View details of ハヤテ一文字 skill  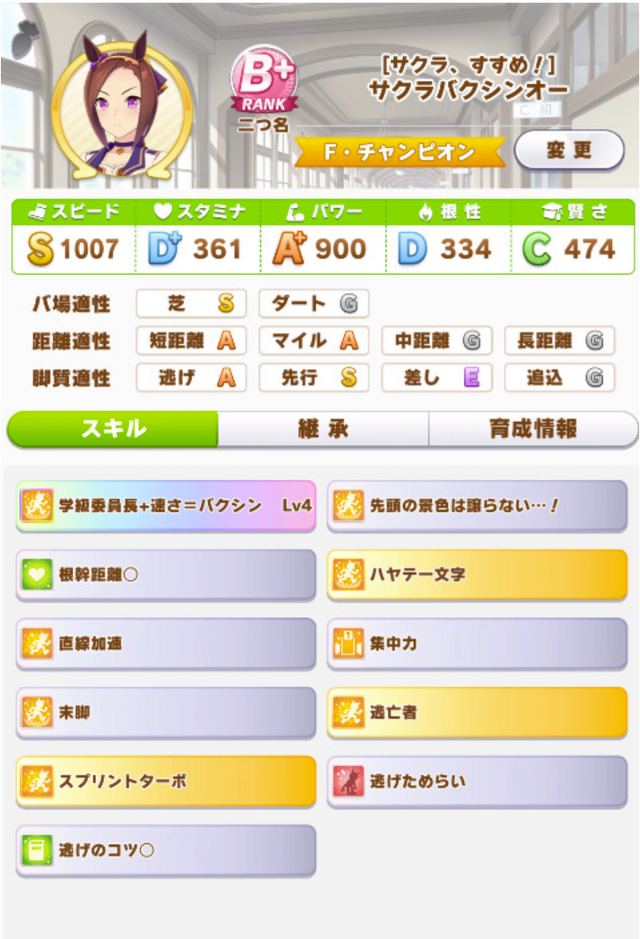click(x=477, y=575)
